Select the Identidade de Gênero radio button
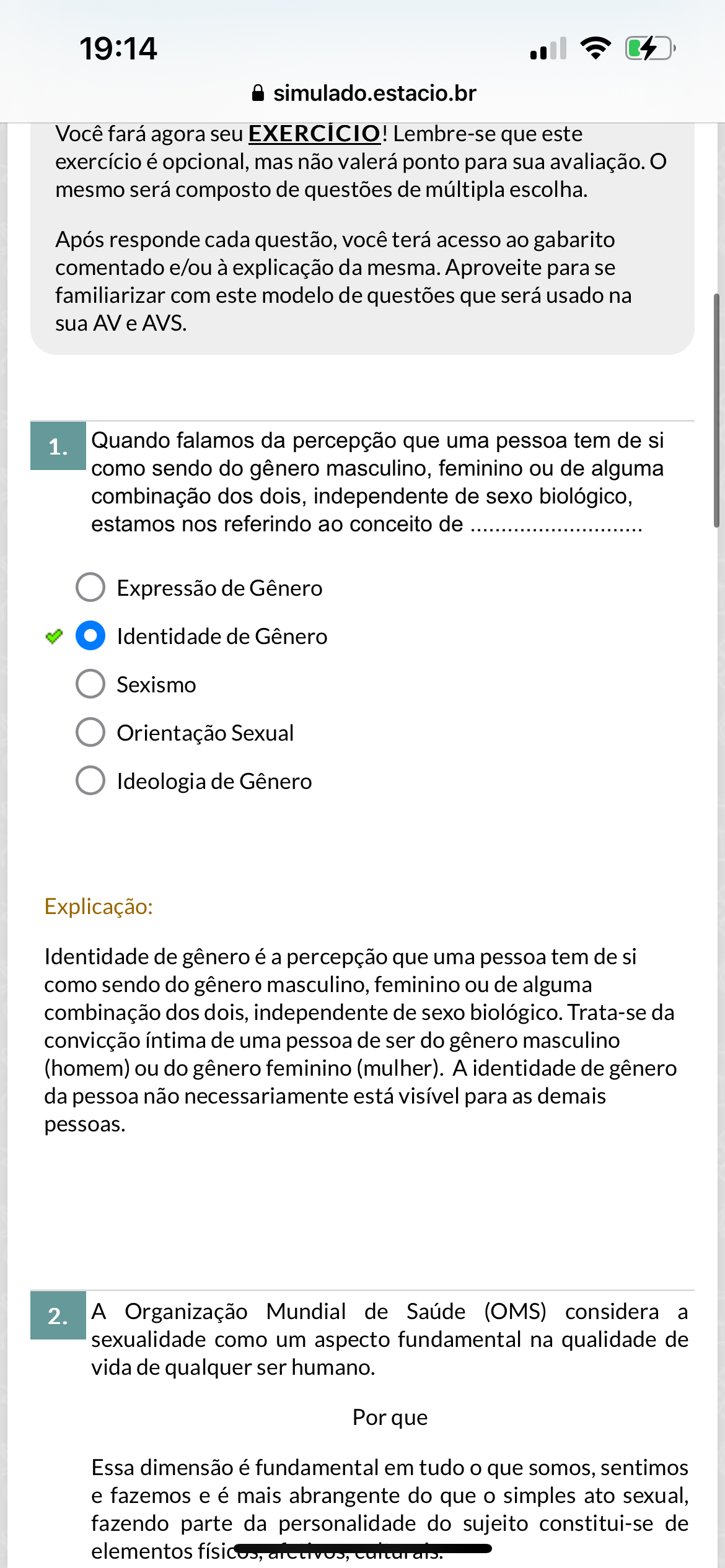 click(90, 635)
